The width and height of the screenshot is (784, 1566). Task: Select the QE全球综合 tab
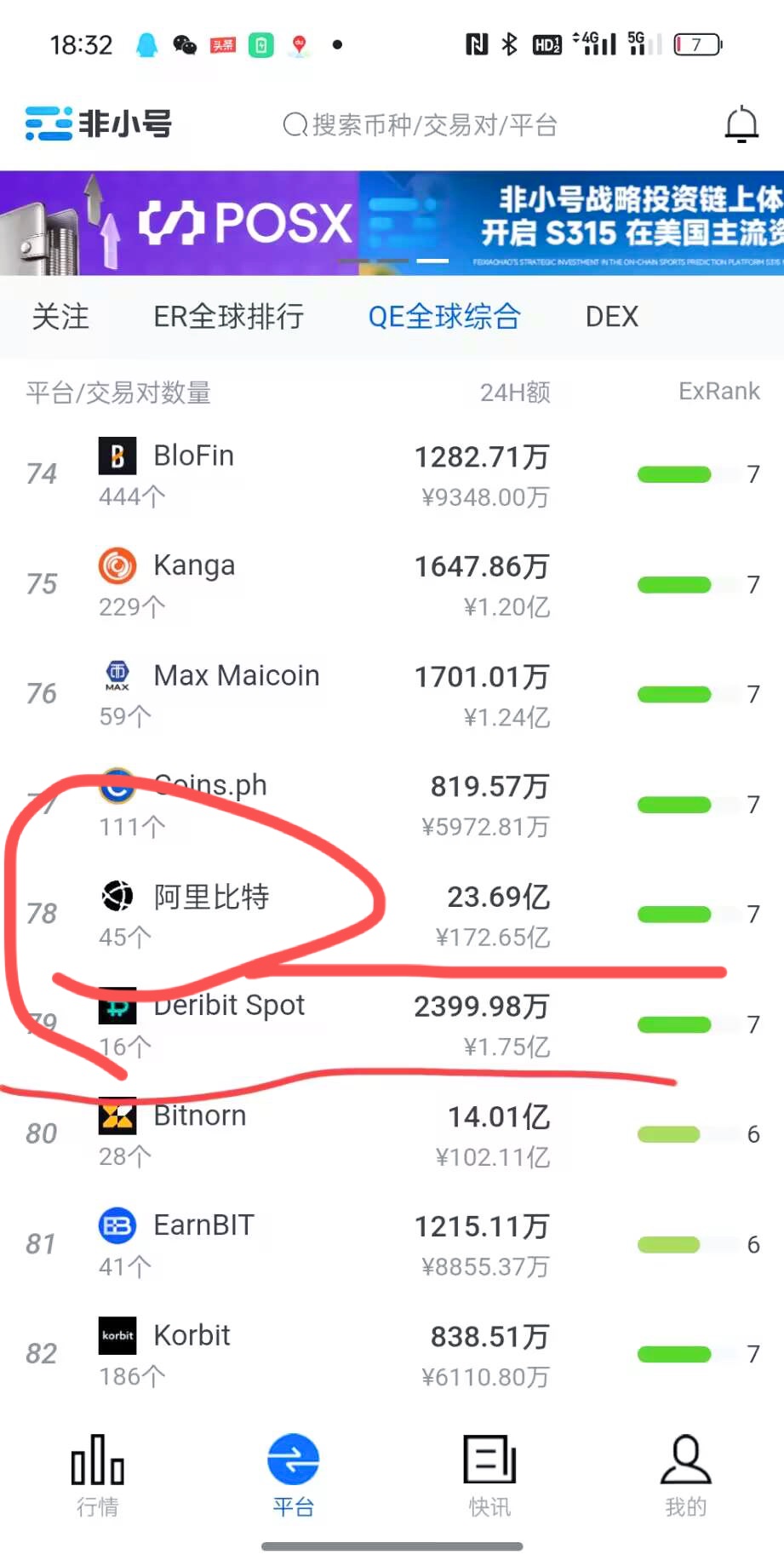coord(444,317)
